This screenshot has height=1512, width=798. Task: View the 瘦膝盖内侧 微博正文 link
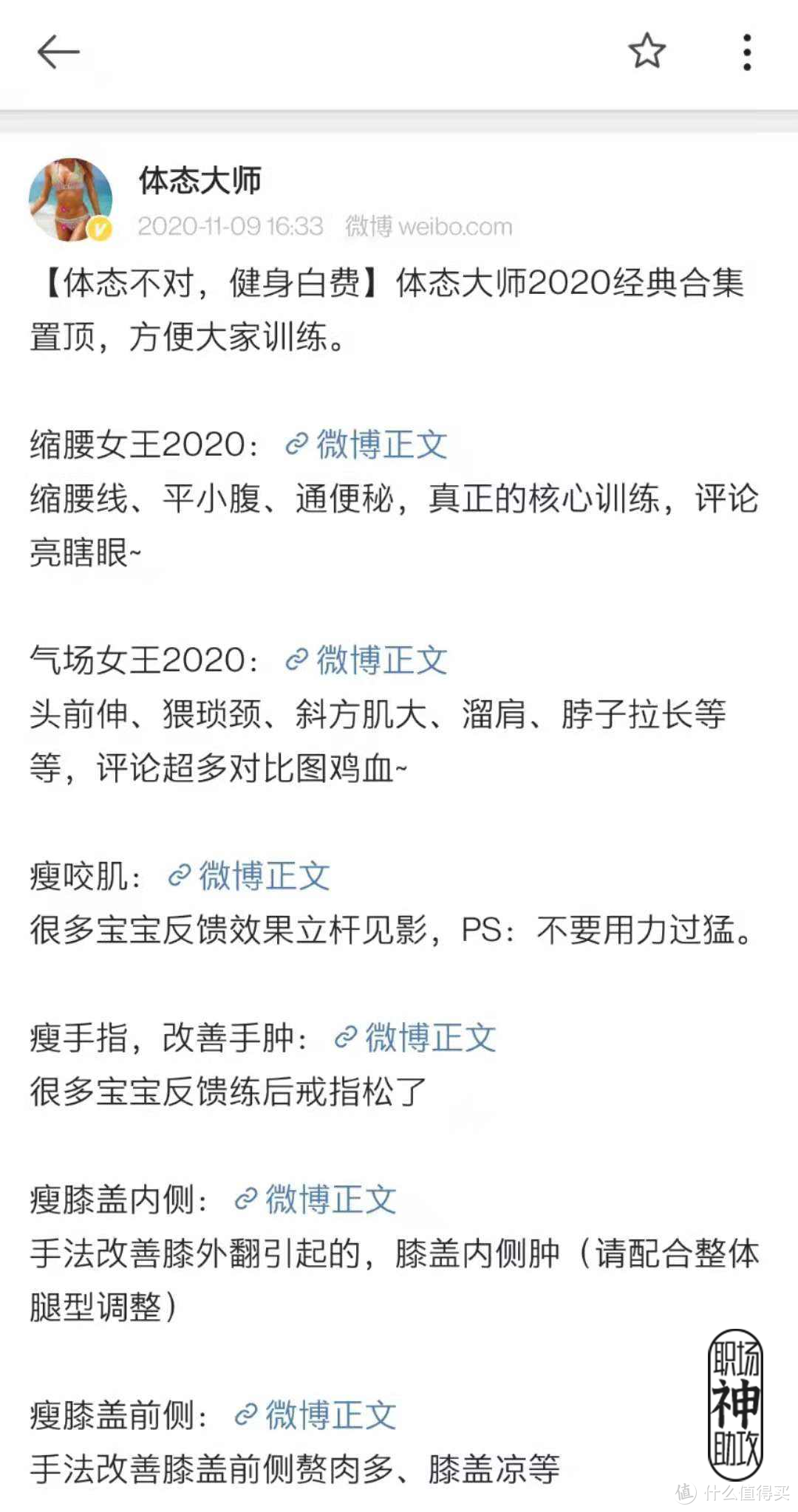316,1200
